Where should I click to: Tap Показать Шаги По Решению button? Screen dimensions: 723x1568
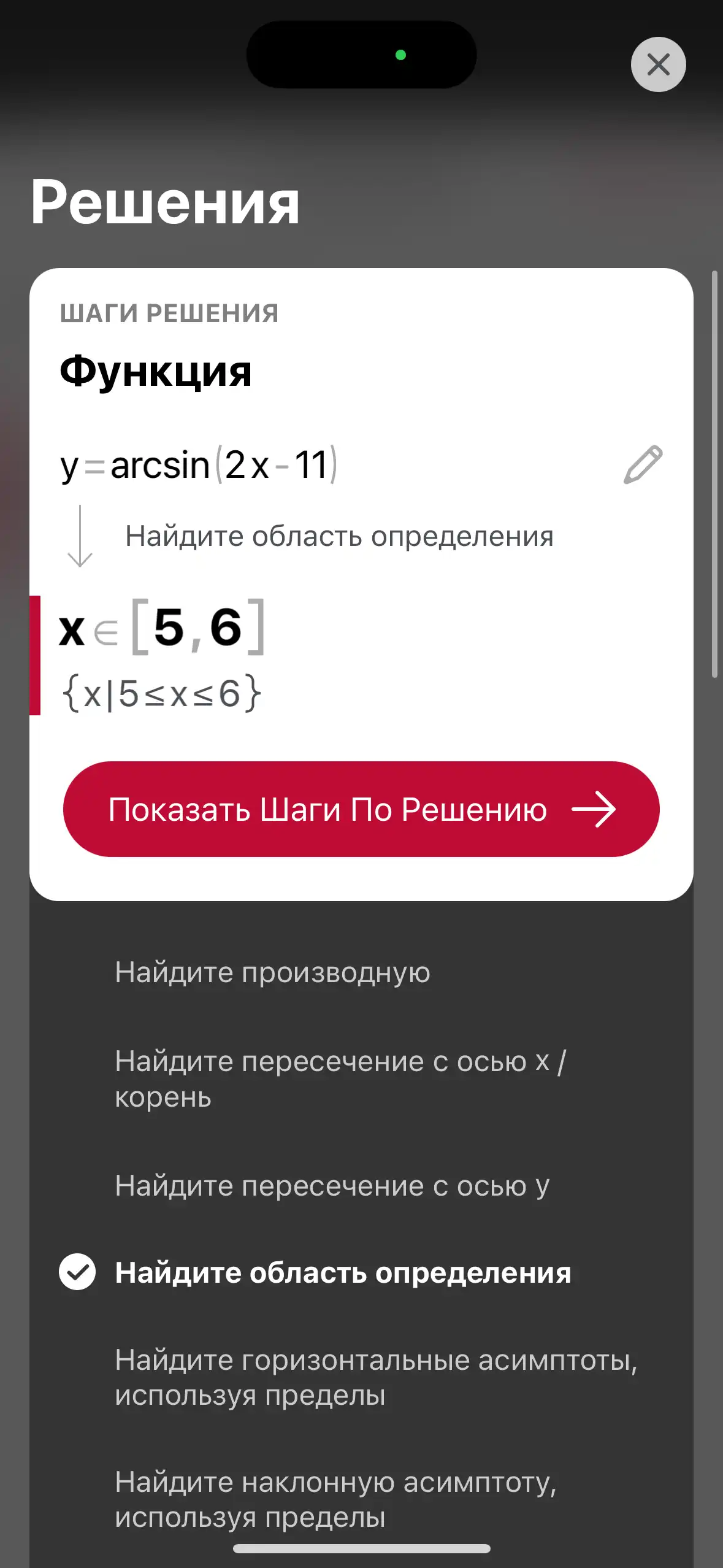coord(361,809)
